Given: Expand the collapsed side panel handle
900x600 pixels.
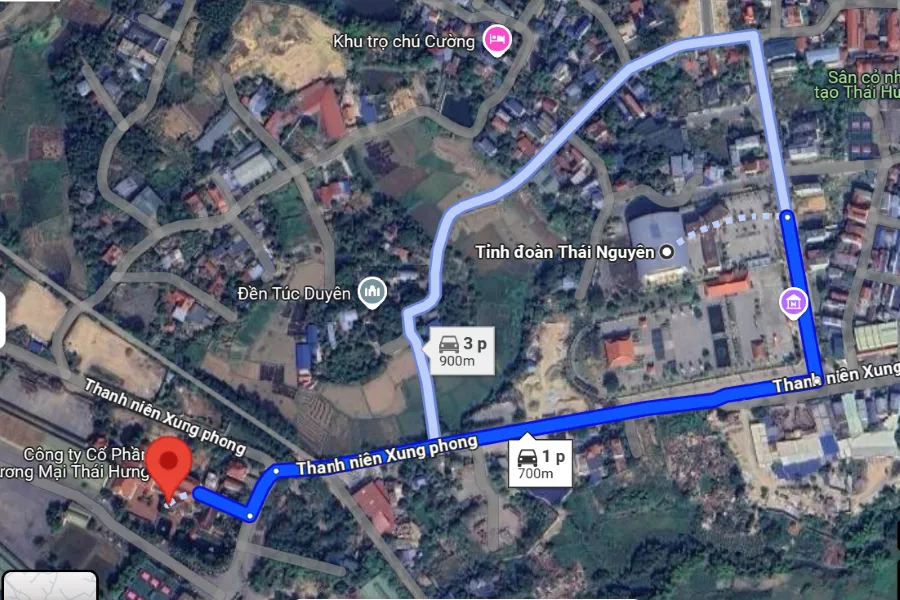Looking at the screenshot, I should tap(3, 325).
